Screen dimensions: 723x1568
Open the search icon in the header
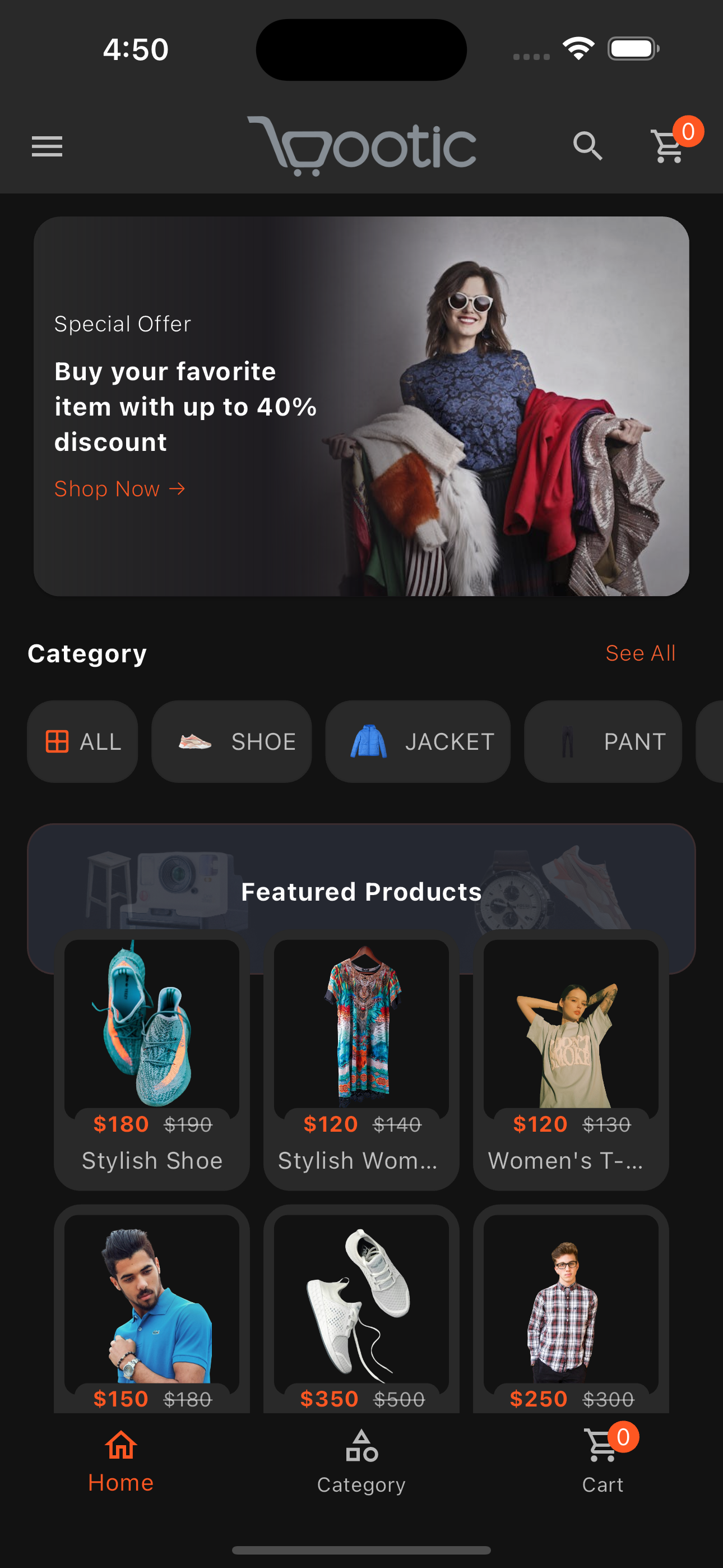[586, 146]
